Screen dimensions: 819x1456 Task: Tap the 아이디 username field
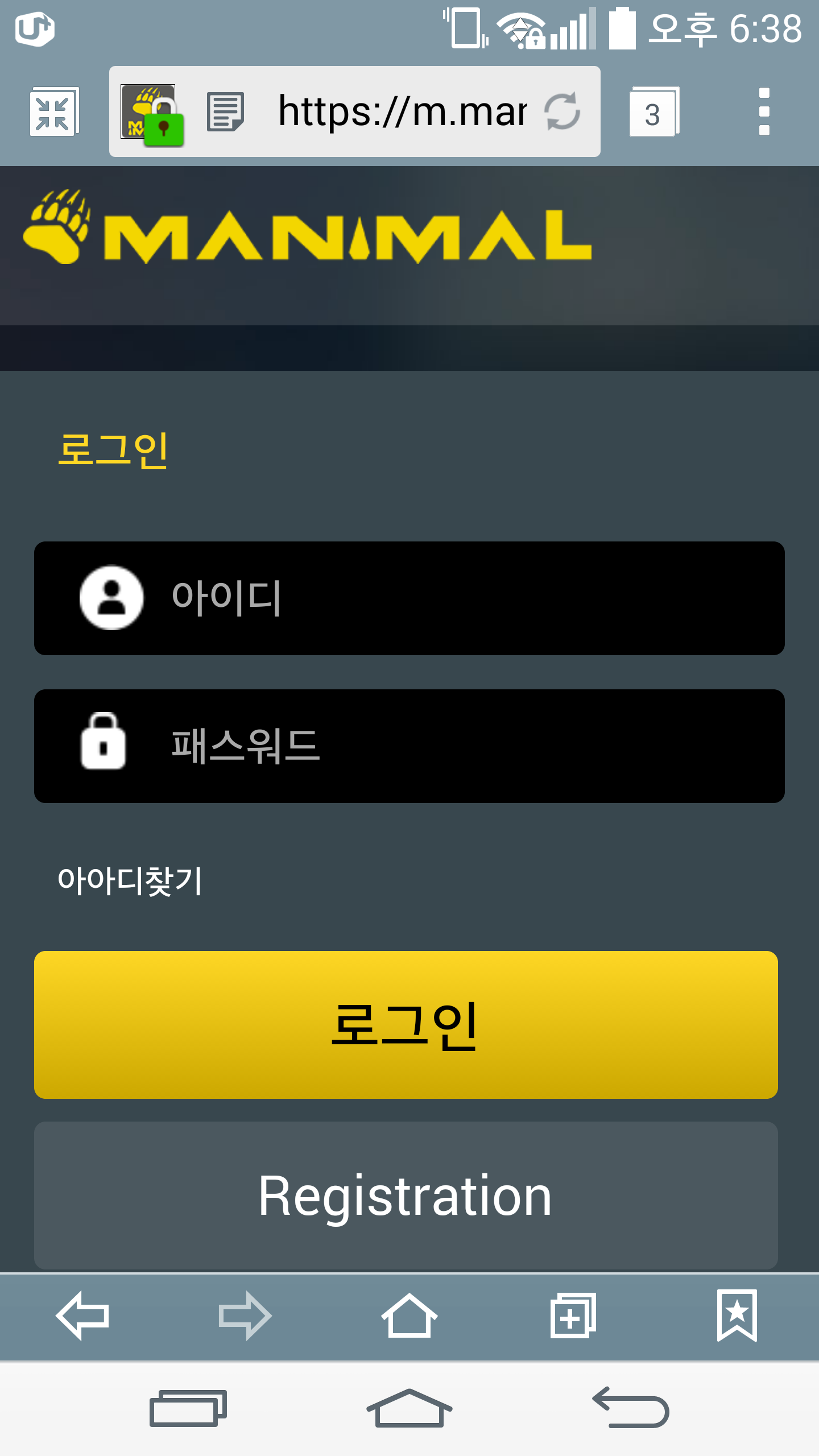[409, 598]
